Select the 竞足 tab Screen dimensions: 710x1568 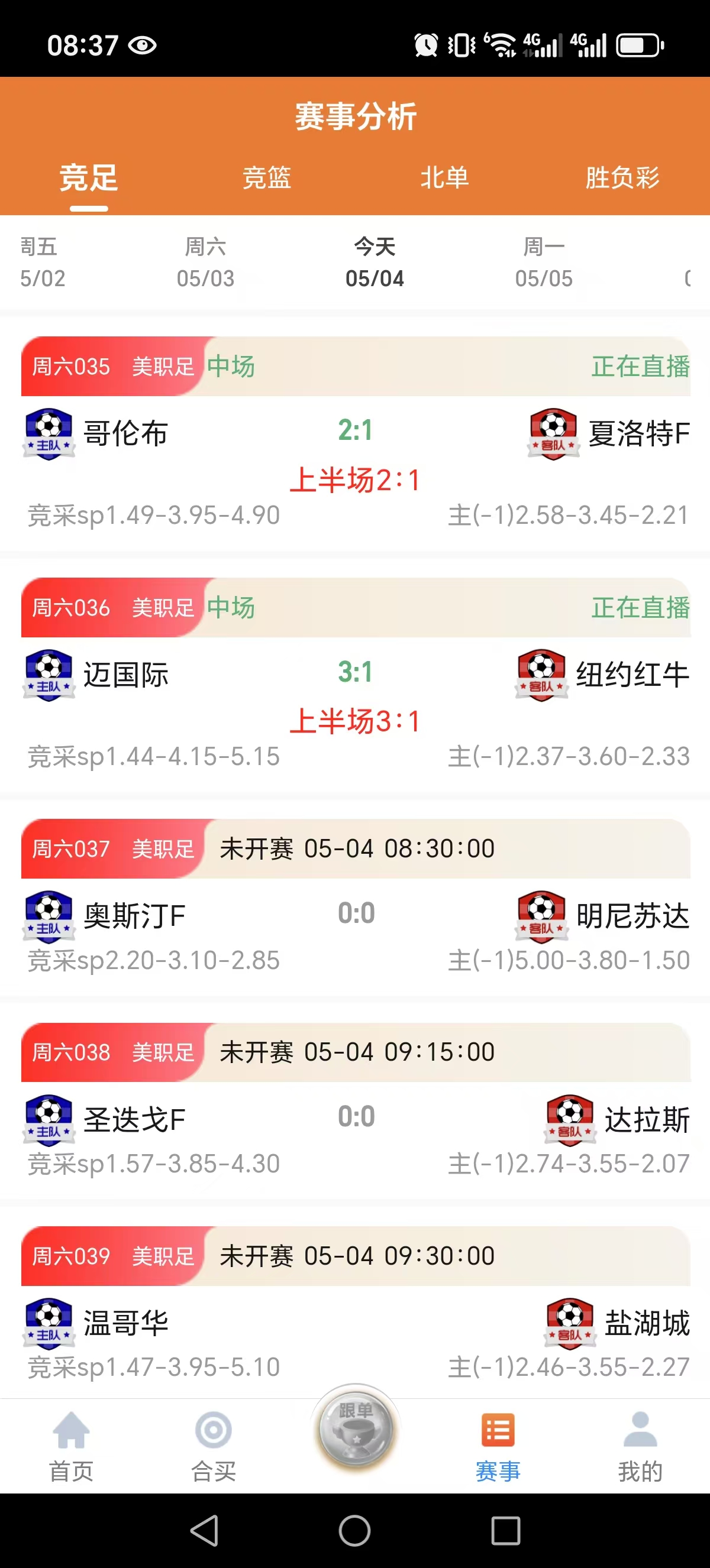89,178
